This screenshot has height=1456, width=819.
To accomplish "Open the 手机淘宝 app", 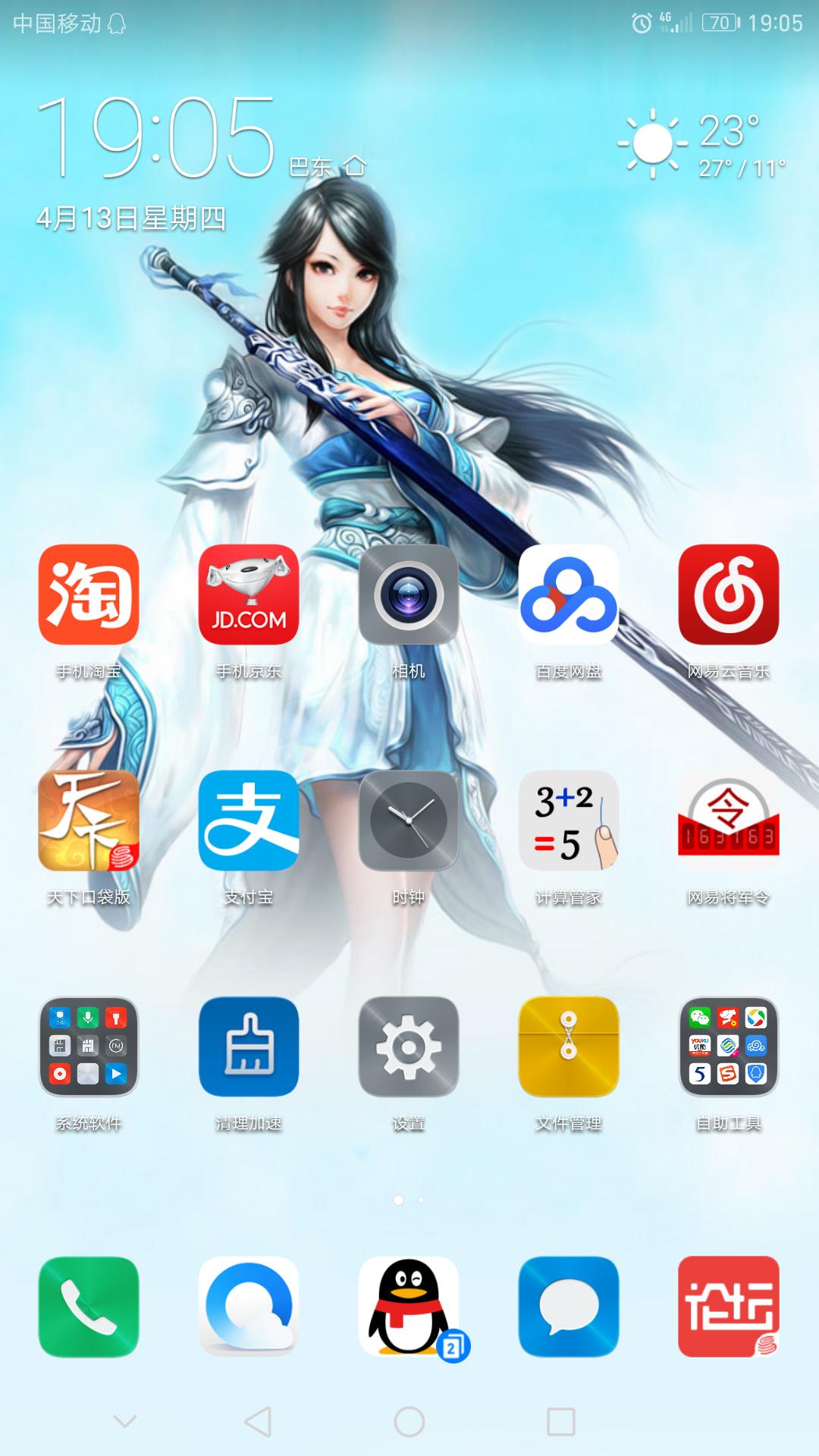I will (89, 595).
